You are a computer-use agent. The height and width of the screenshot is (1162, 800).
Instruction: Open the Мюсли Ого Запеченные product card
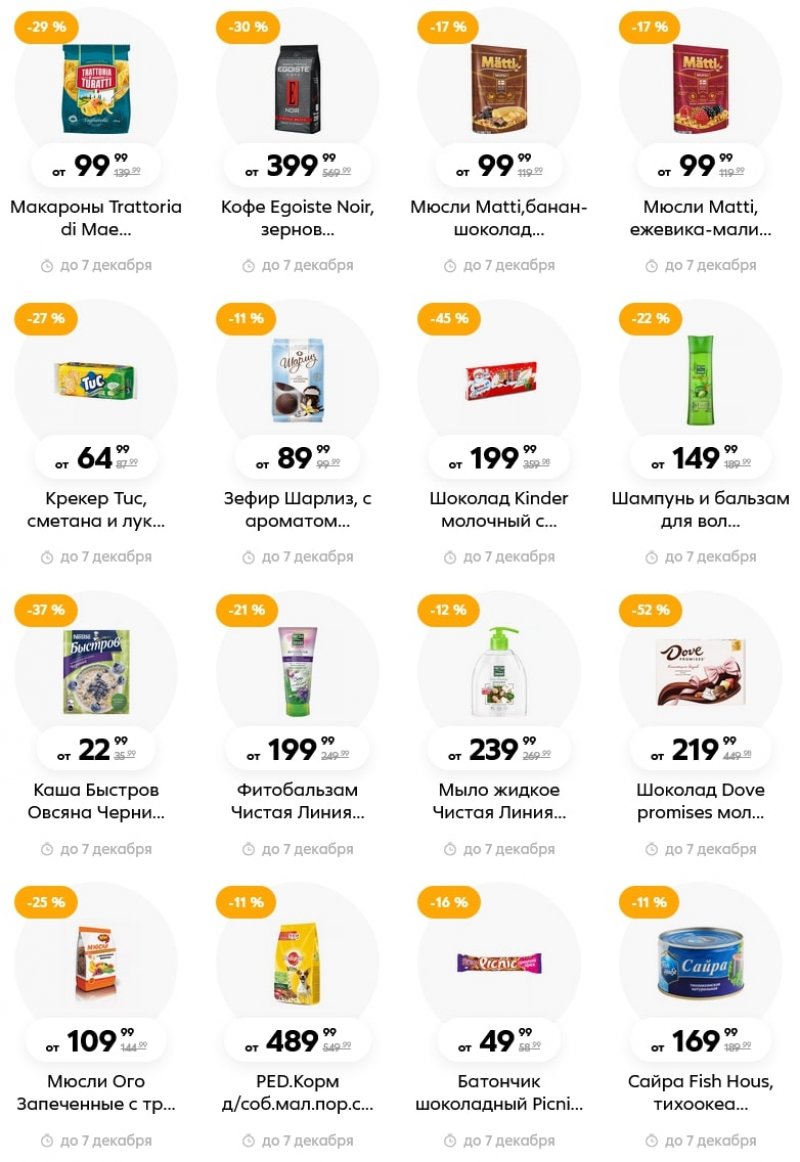(x=96, y=965)
